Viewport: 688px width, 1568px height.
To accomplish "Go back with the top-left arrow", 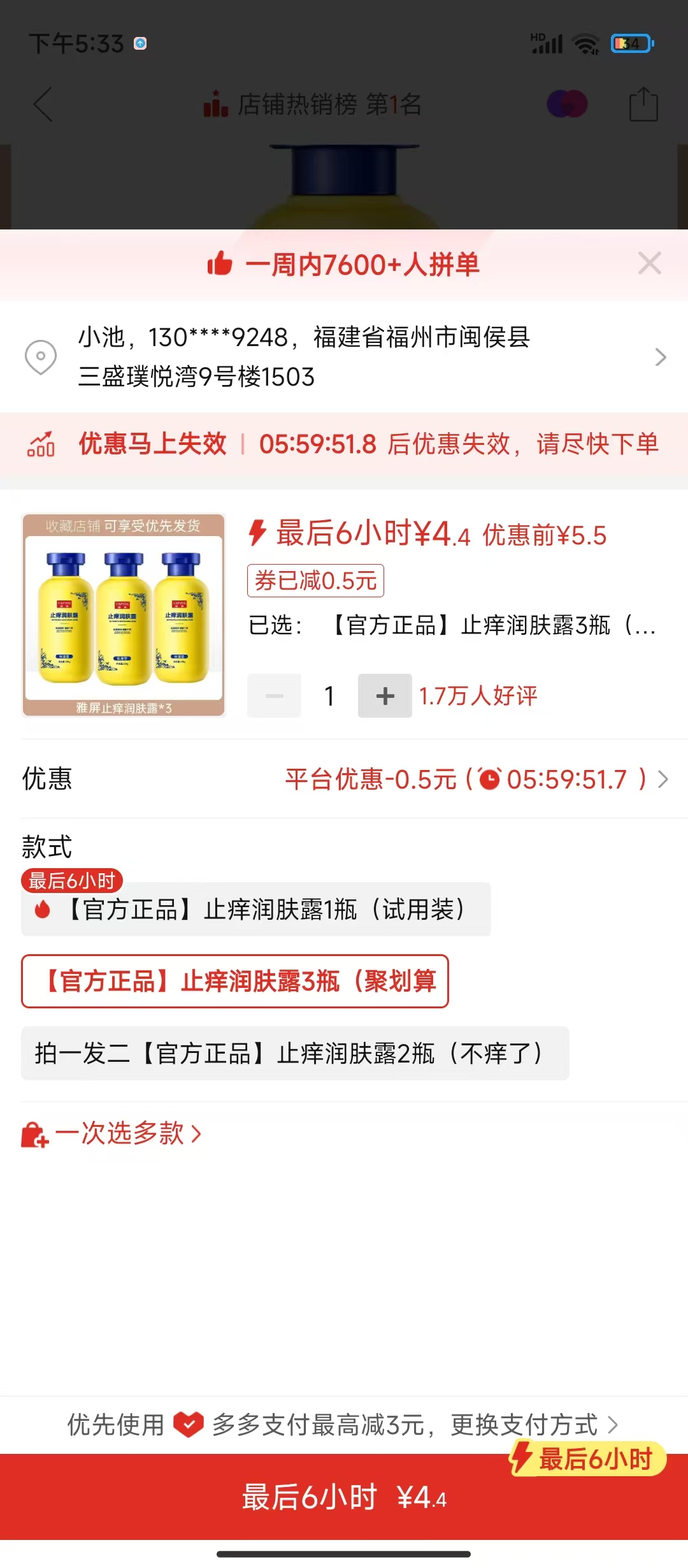I will pyautogui.click(x=43, y=105).
